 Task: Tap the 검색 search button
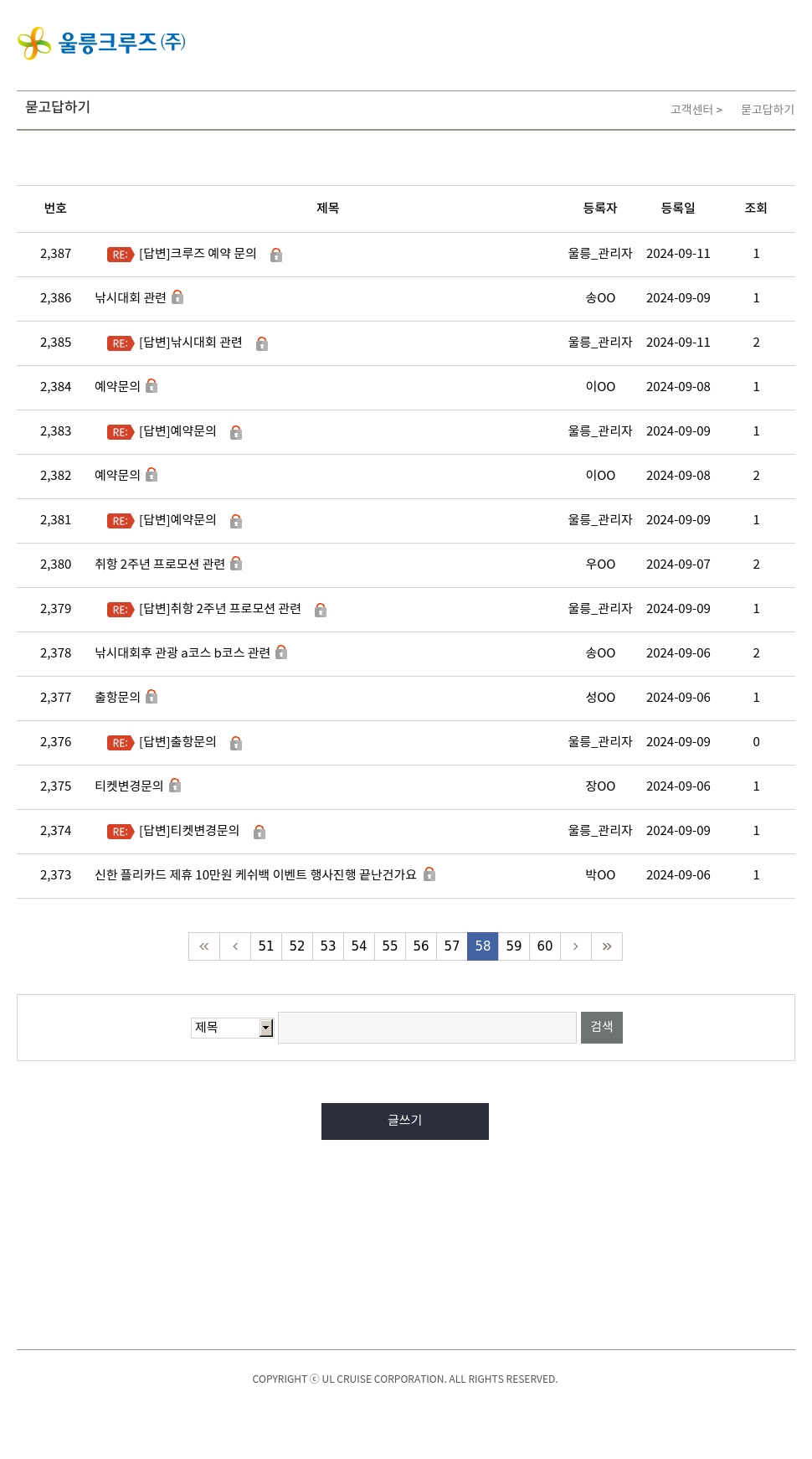602,1028
